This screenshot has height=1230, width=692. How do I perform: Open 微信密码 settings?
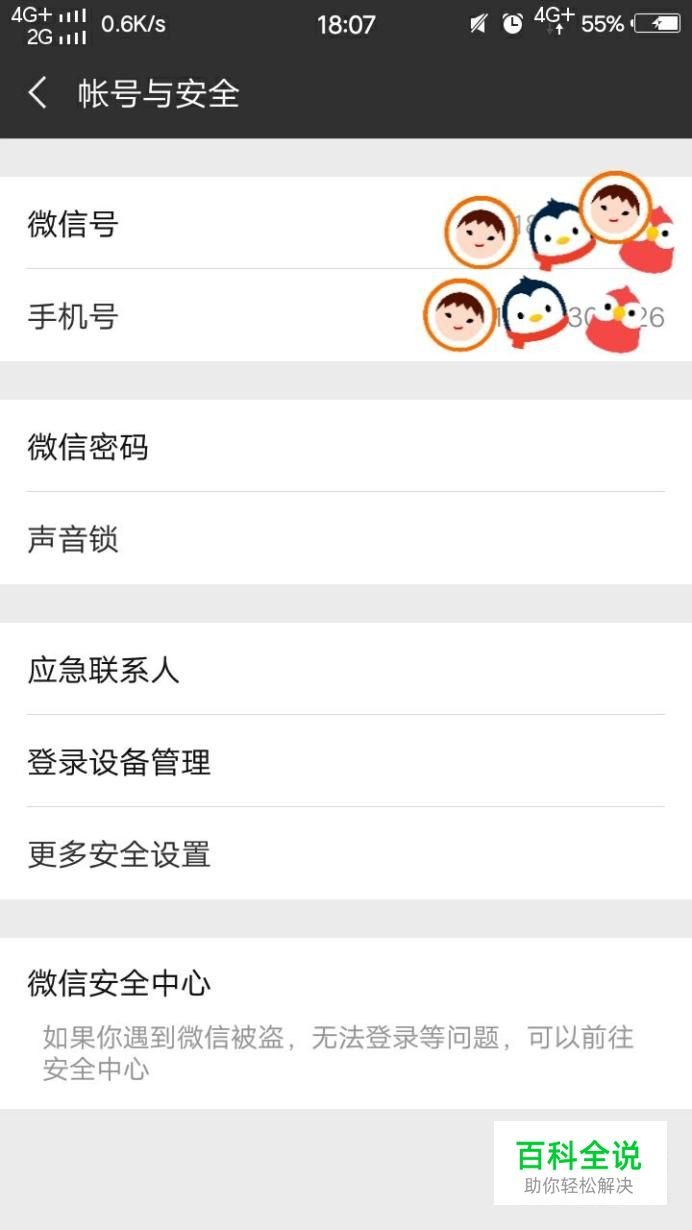(346, 446)
